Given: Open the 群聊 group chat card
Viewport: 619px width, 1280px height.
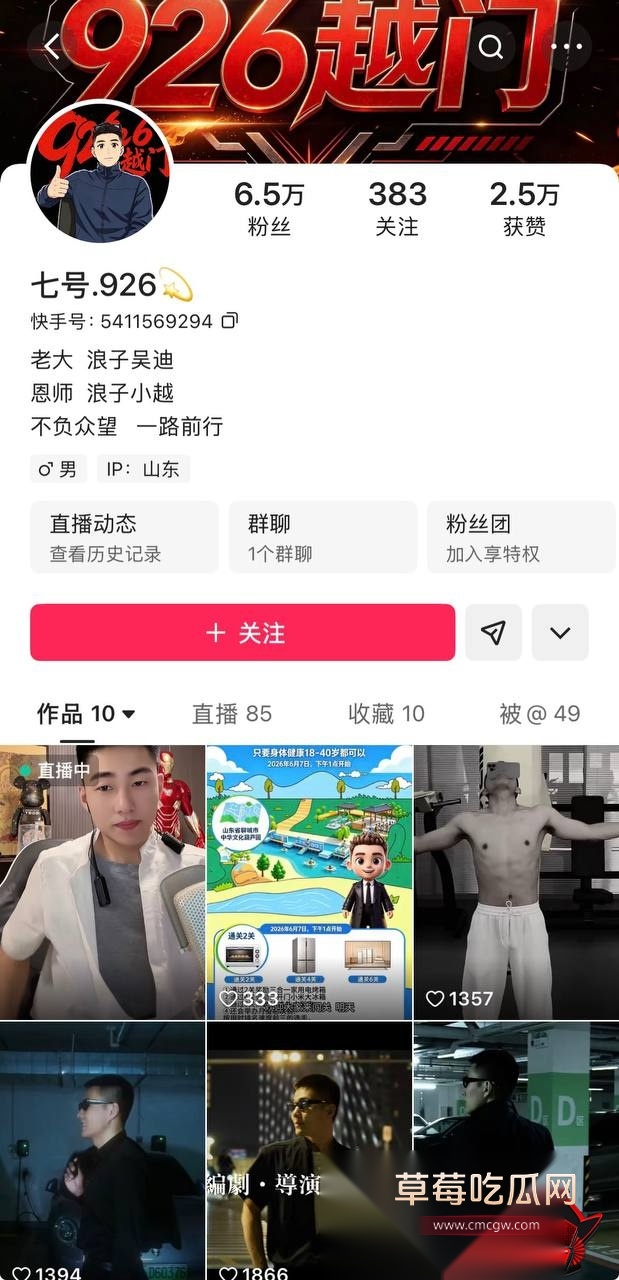Looking at the screenshot, I should pos(323,537).
